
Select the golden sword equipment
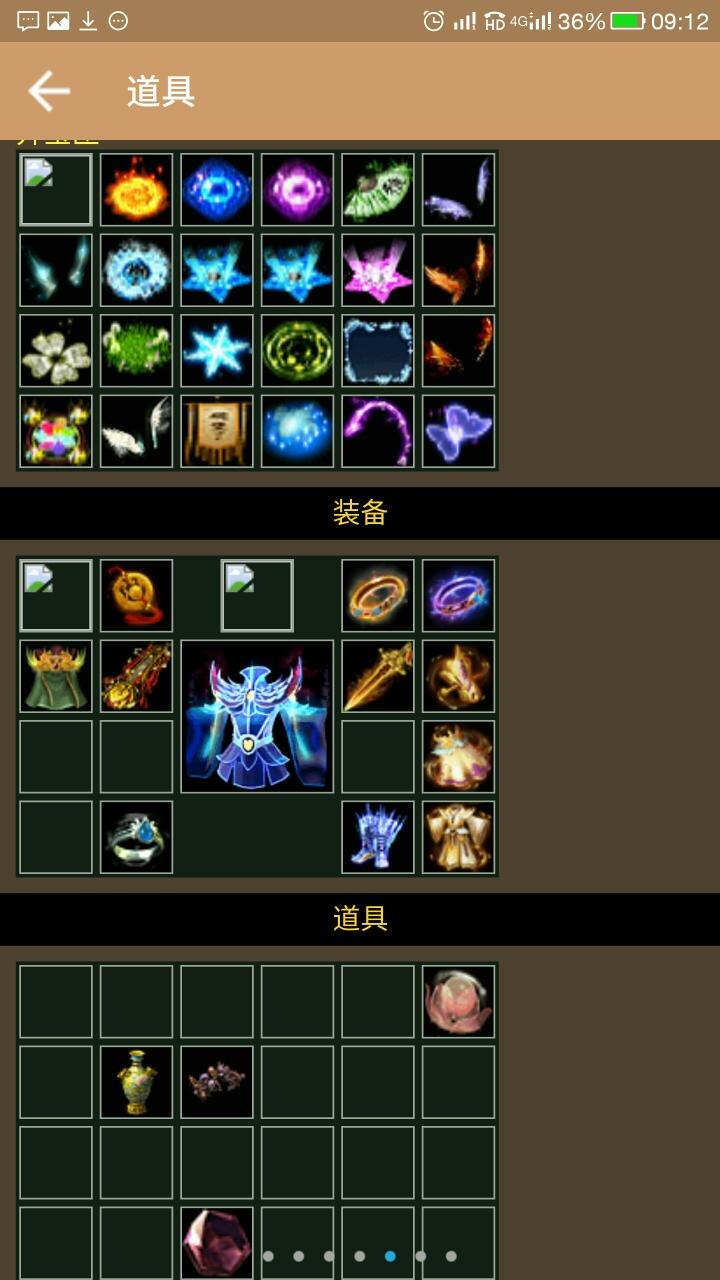point(378,676)
